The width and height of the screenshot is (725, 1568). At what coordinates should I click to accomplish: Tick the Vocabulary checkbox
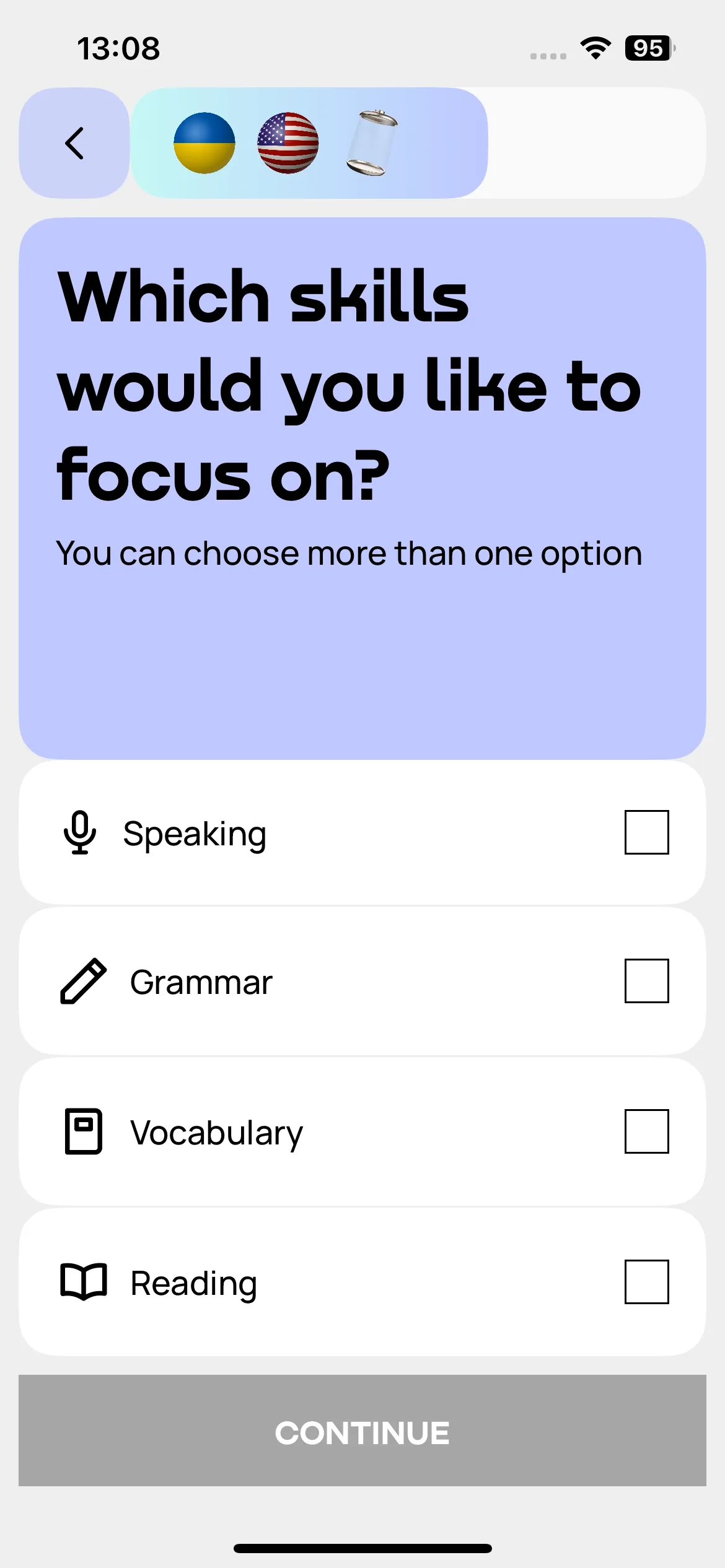pyautogui.click(x=646, y=1131)
